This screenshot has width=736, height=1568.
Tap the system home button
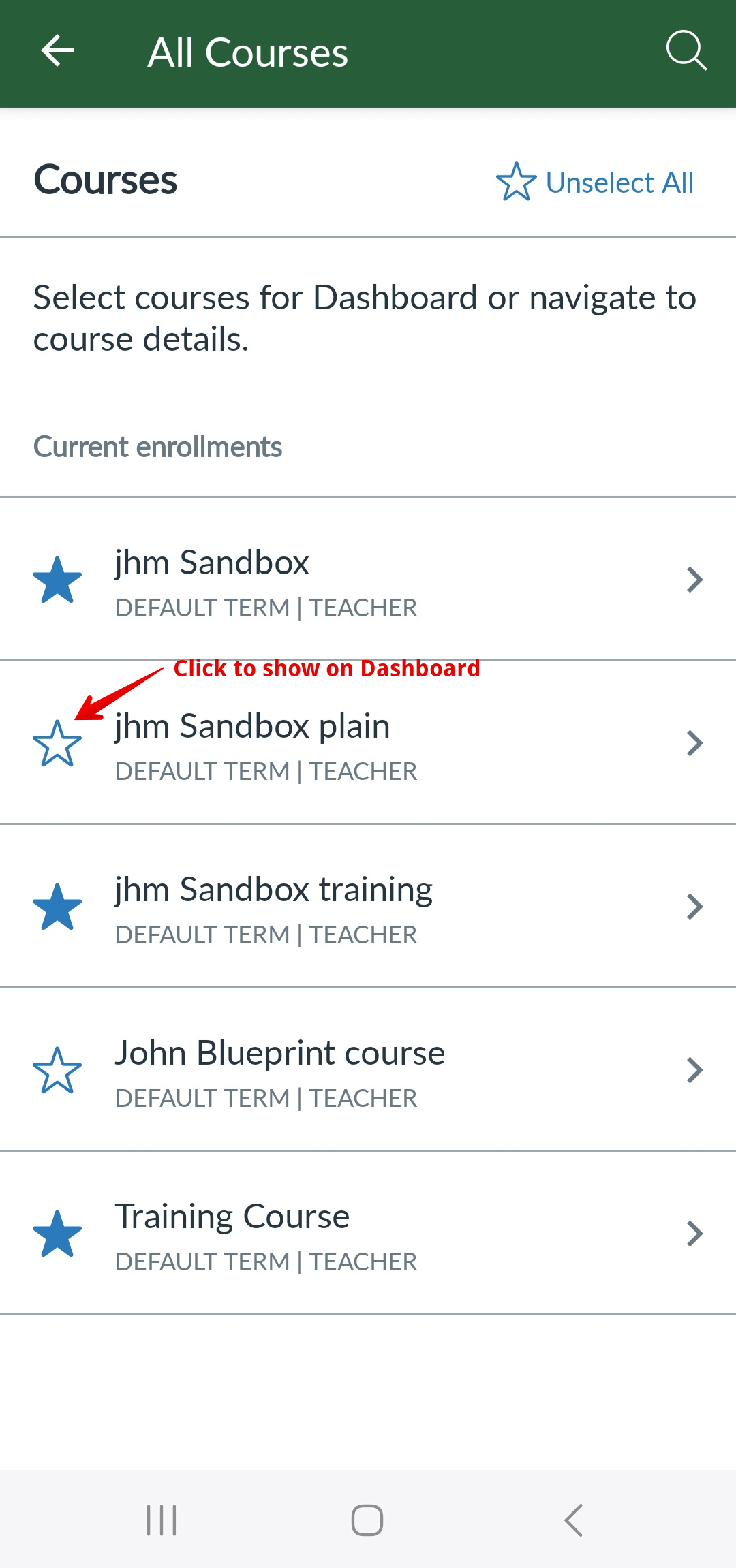367,1520
